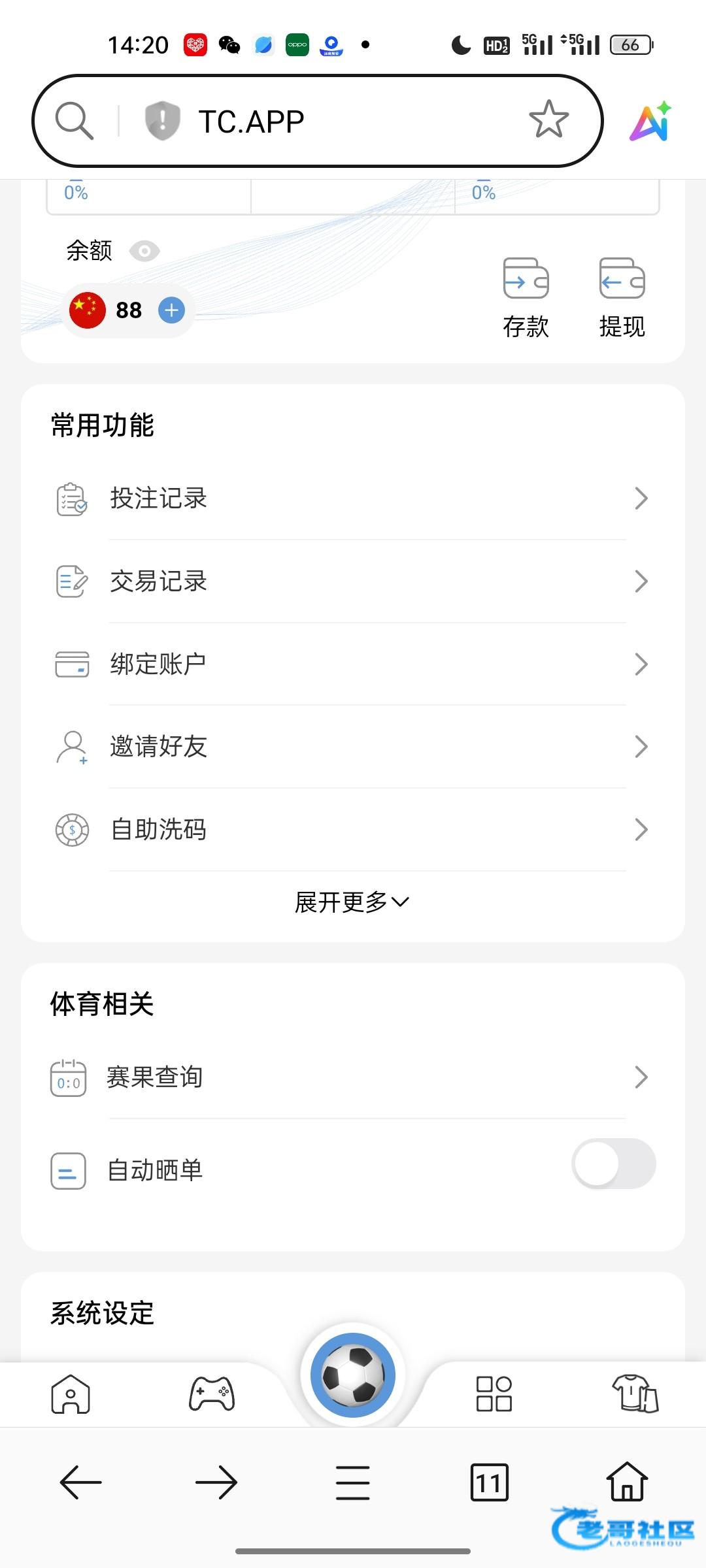Switch to the home tab in the site's bottom bar
Viewport: 706px width, 1568px height.
click(x=71, y=1394)
